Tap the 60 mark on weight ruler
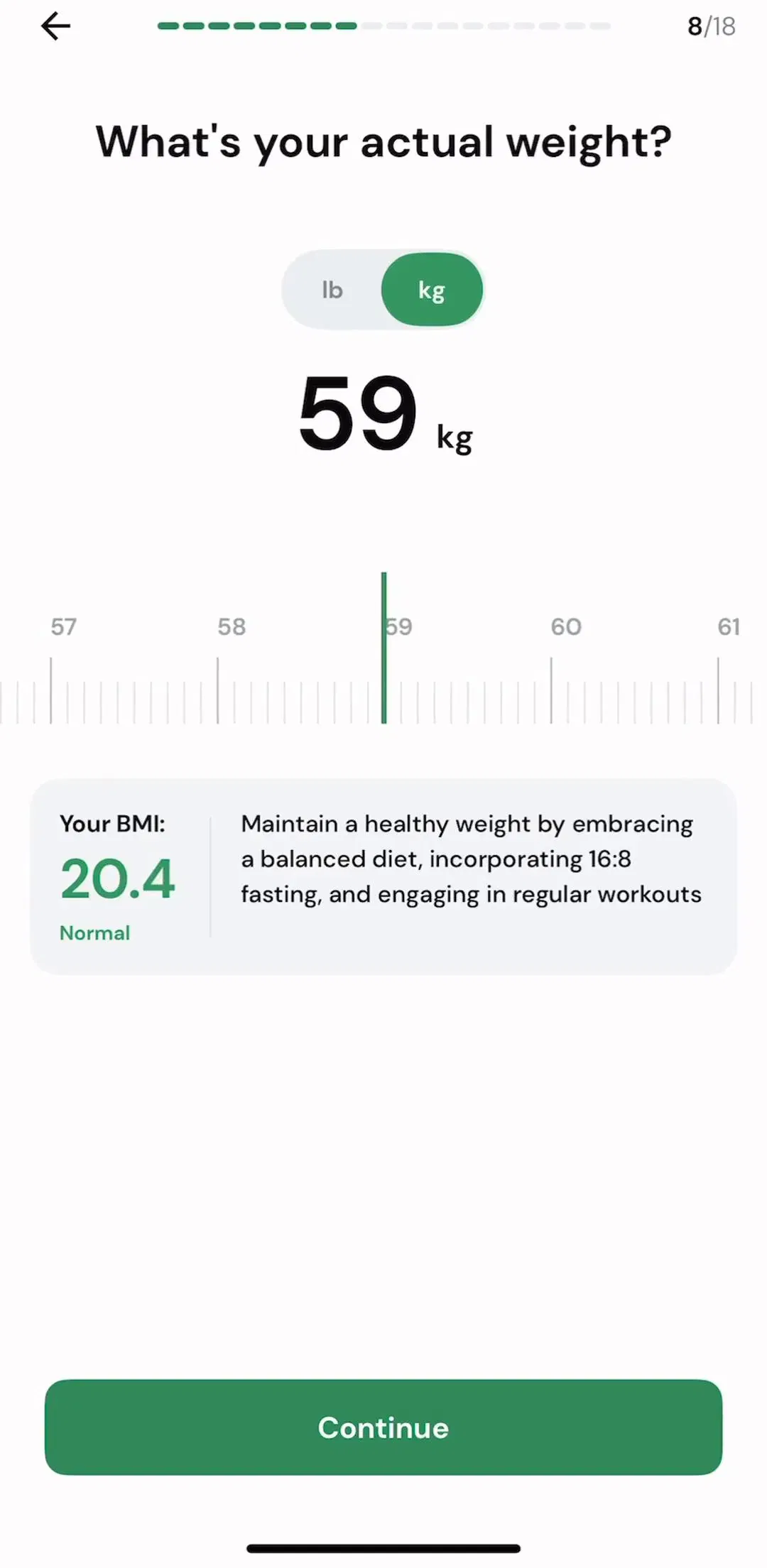 (x=565, y=626)
